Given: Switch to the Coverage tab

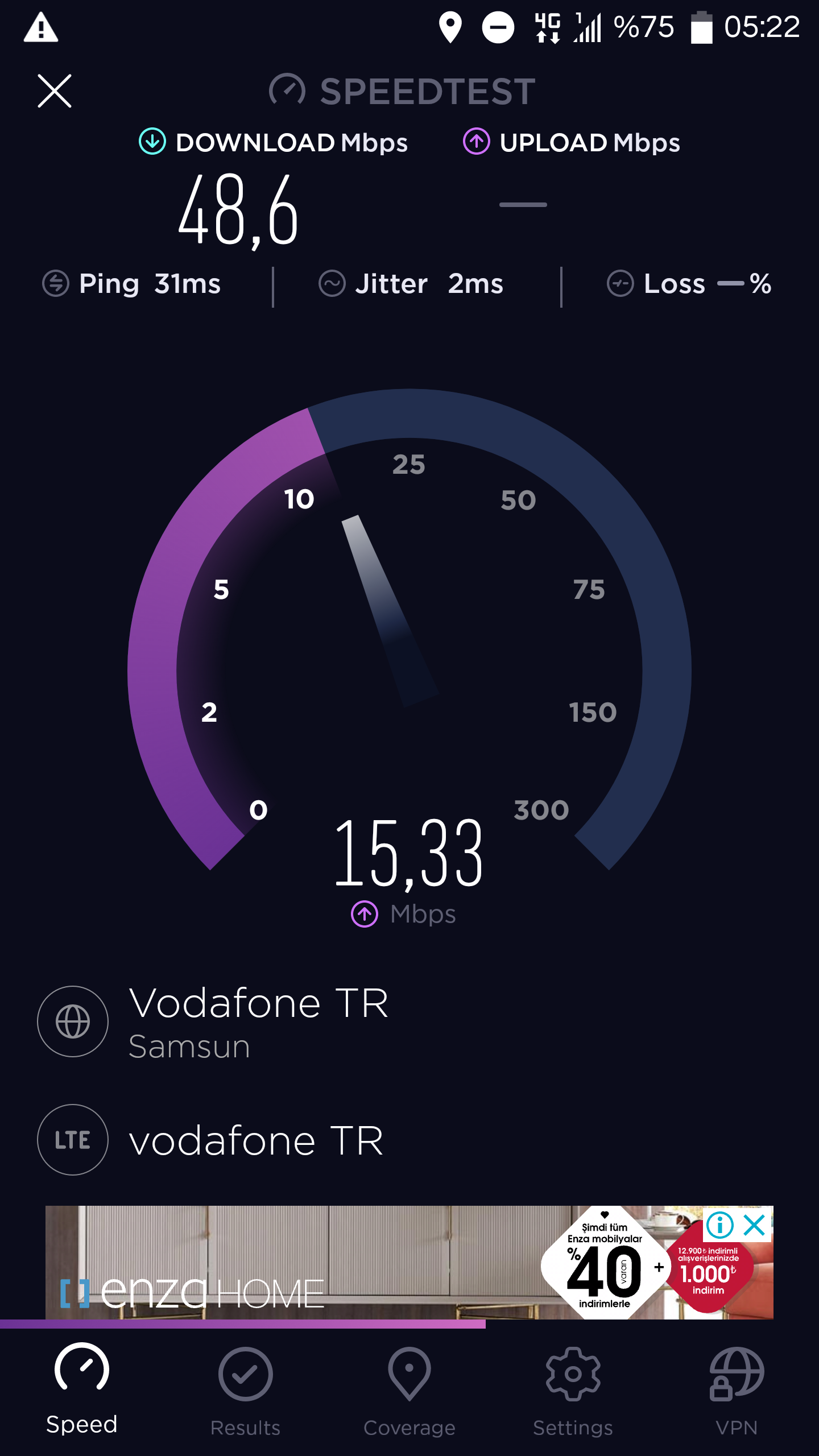Looking at the screenshot, I should tap(409, 1391).
